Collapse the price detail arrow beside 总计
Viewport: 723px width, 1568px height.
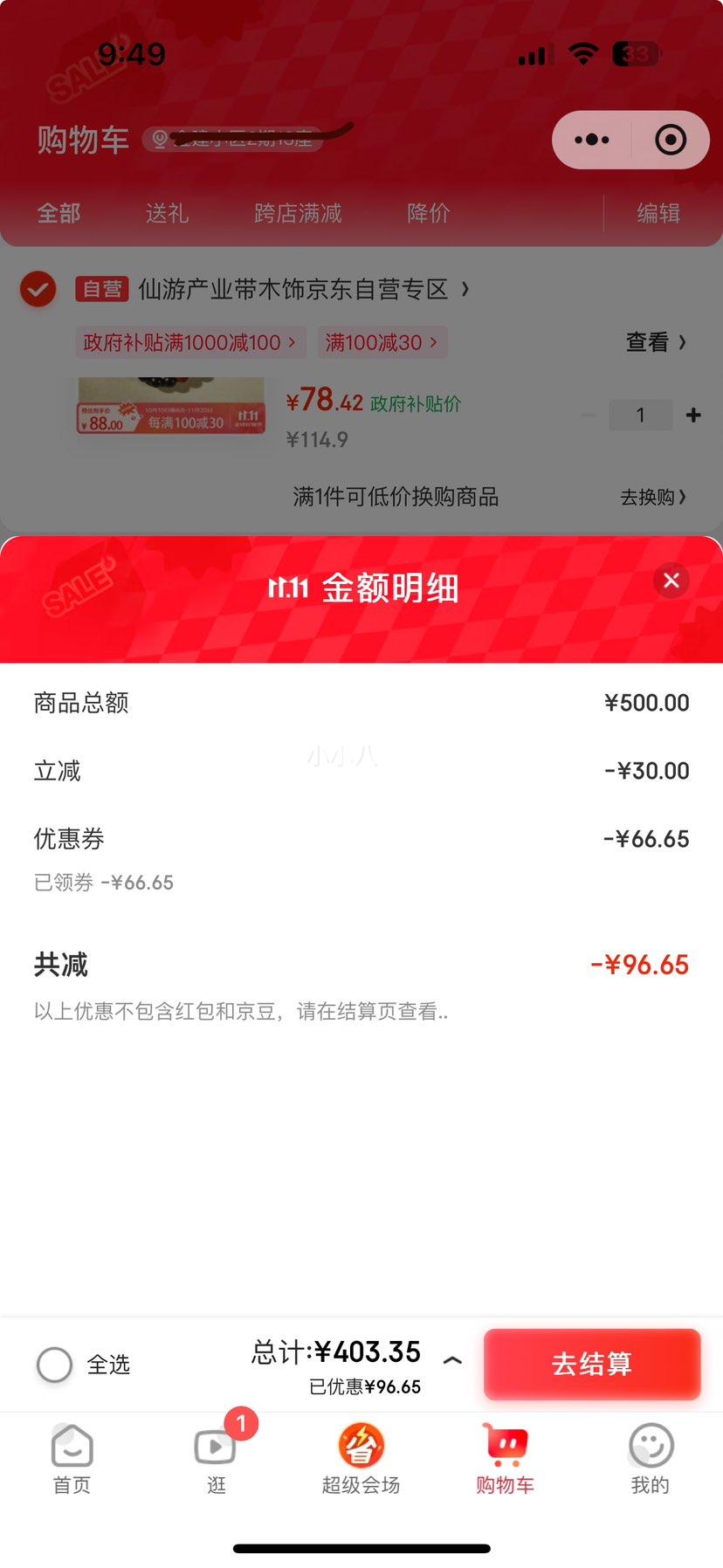click(x=452, y=1360)
